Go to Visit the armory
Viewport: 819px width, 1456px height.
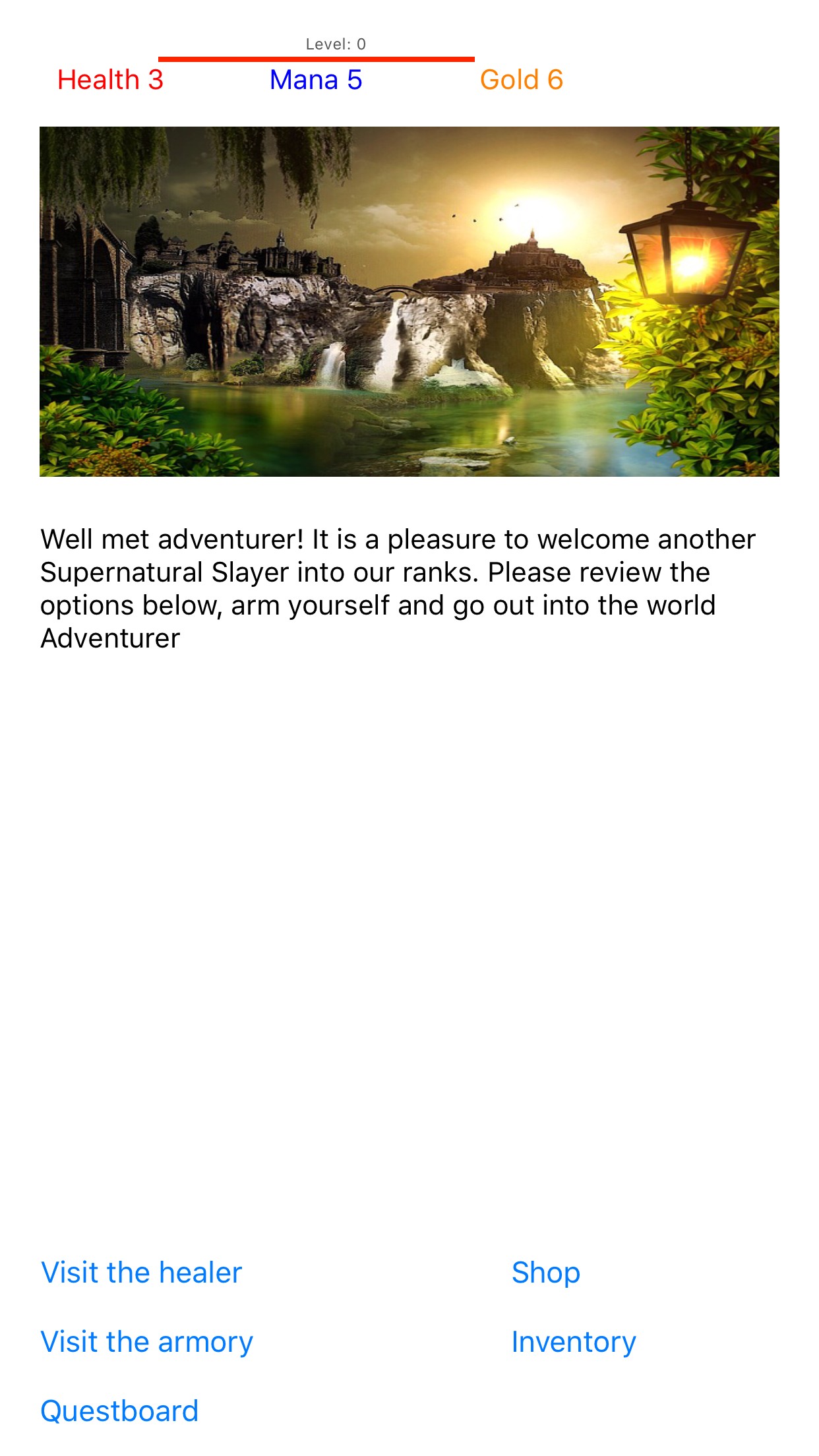tap(146, 1342)
